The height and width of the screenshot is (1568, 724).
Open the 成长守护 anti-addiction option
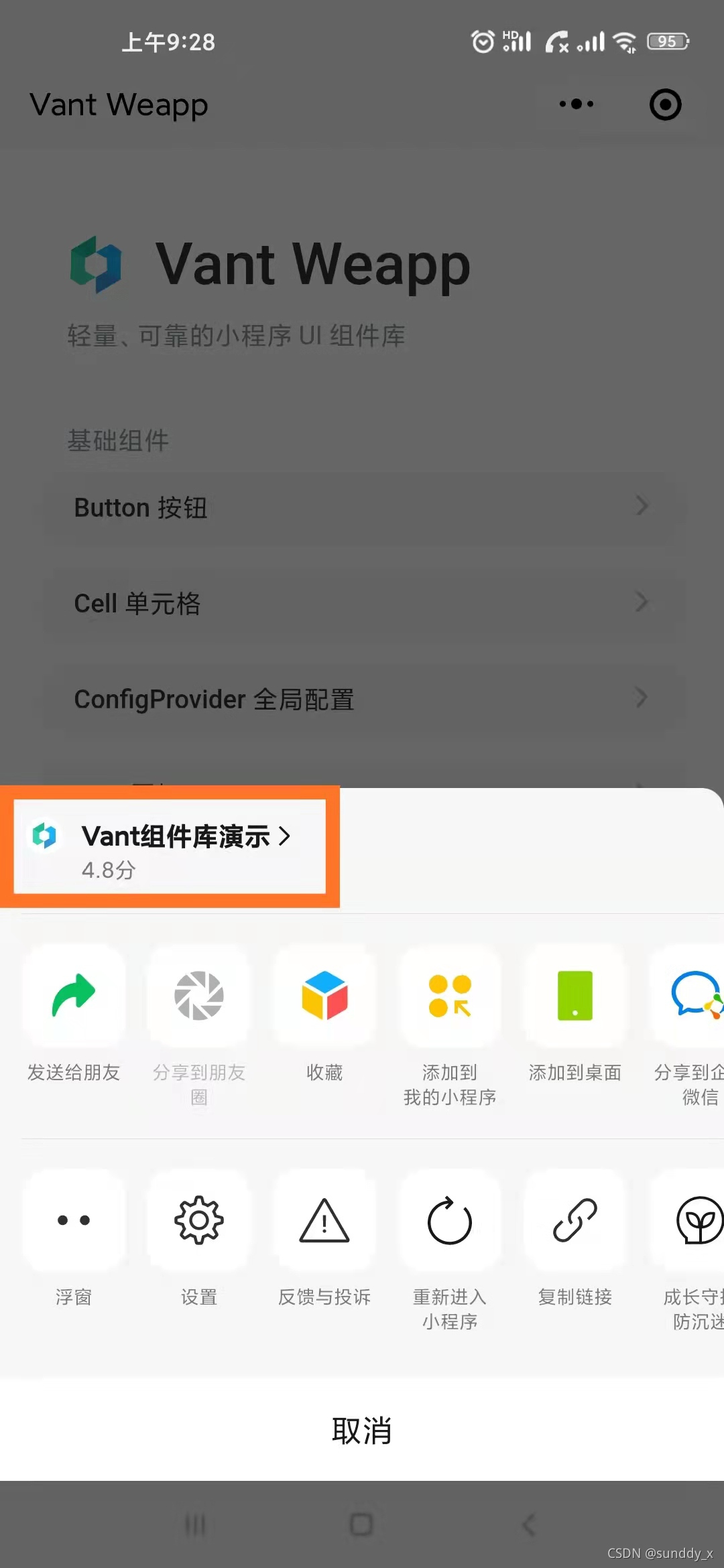coord(694,1221)
